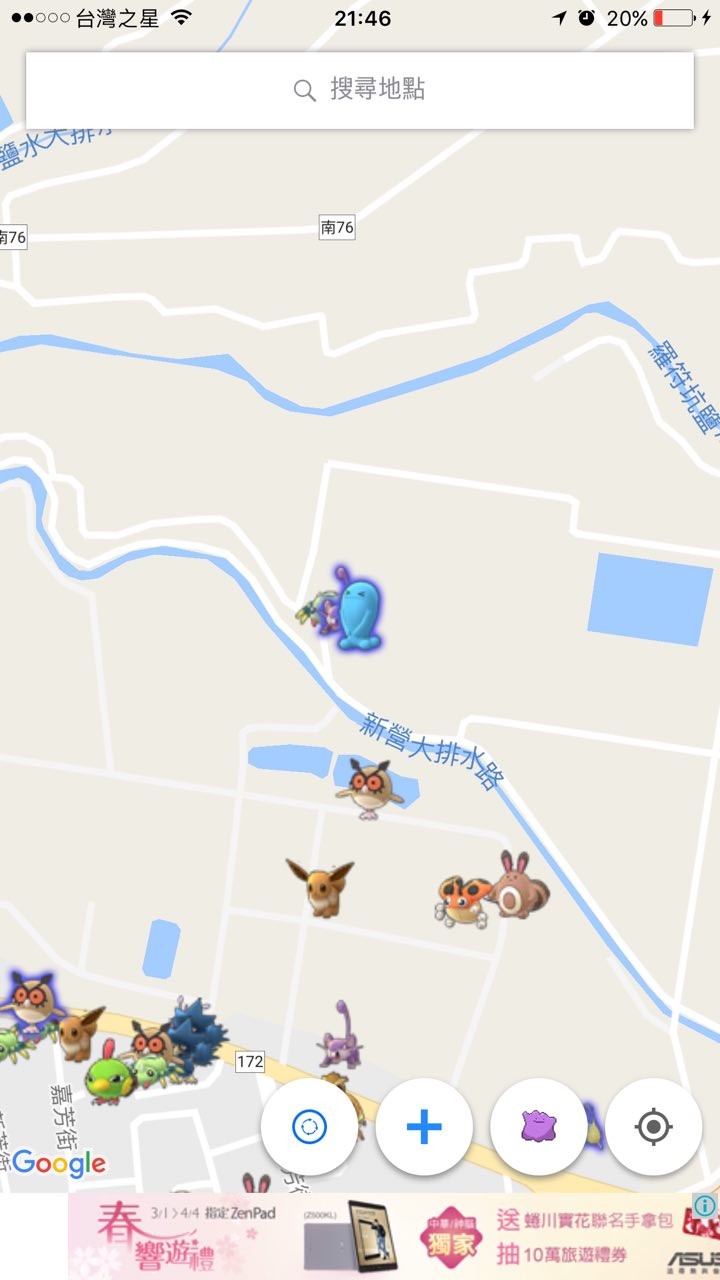Viewport: 720px width, 1280px height.
Task: Tap the Sentret marker on the map
Action: pyautogui.click(x=516, y=887)
